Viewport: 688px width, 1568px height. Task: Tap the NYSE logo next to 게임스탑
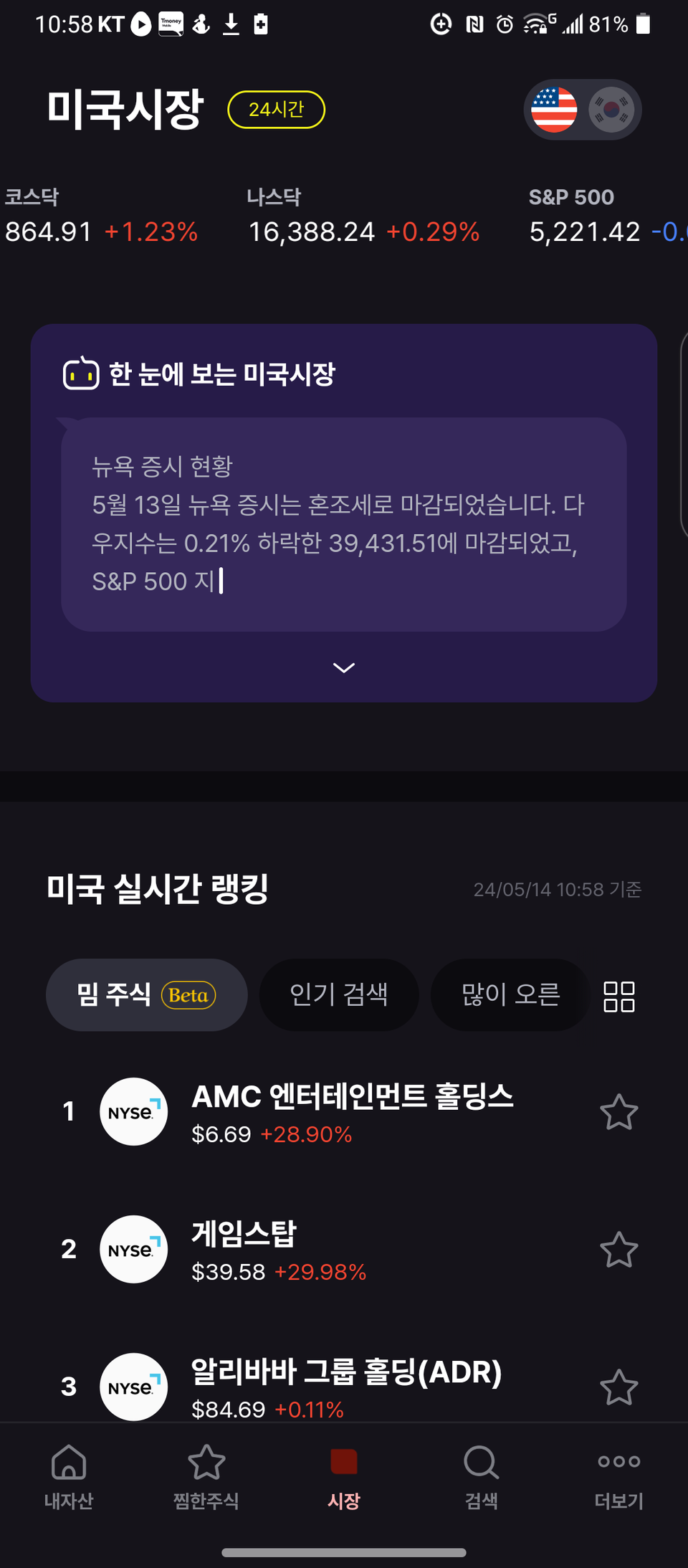point(133,1250)
